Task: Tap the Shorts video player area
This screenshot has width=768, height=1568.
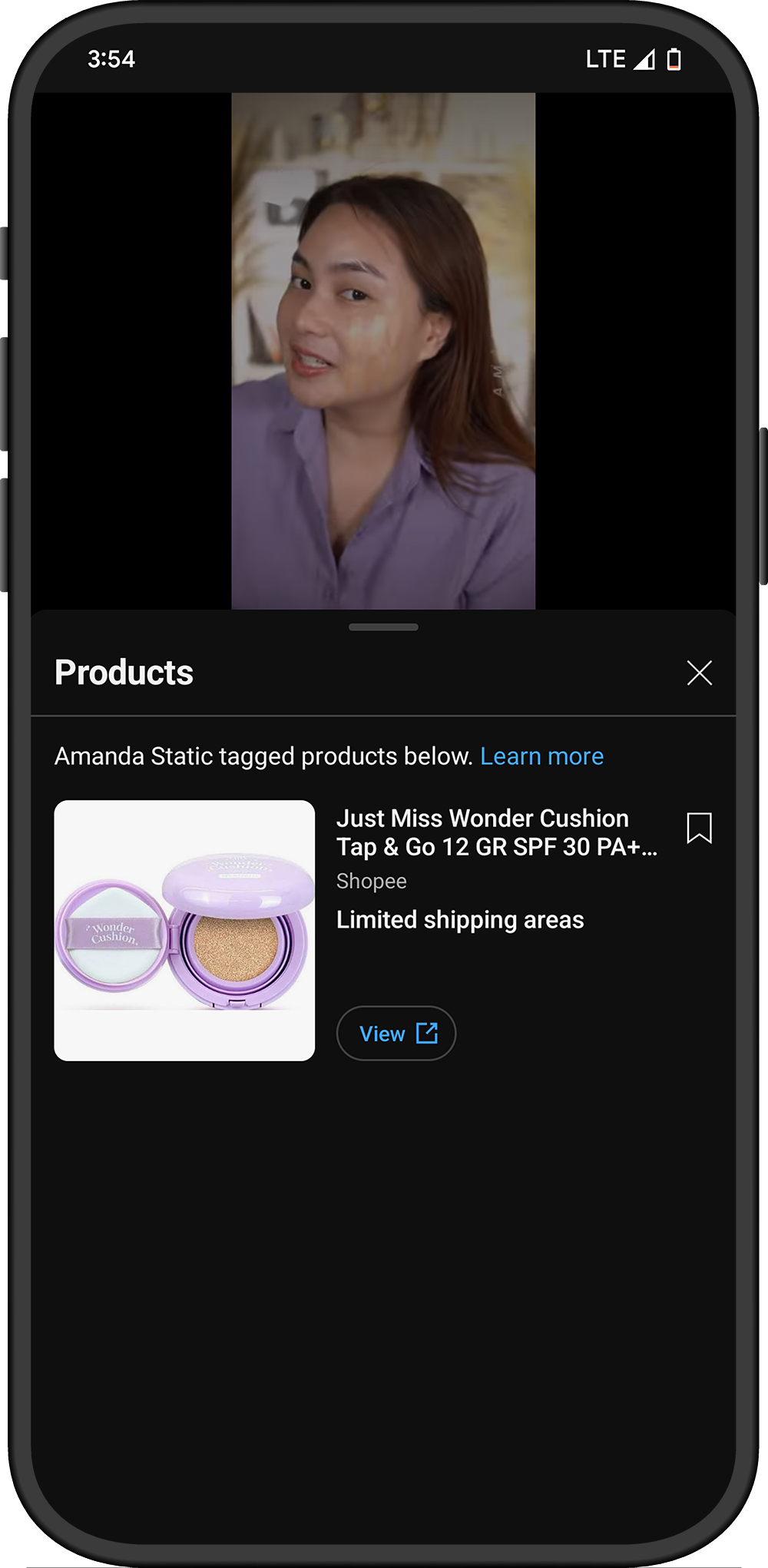Action: [x=382, y=346]
